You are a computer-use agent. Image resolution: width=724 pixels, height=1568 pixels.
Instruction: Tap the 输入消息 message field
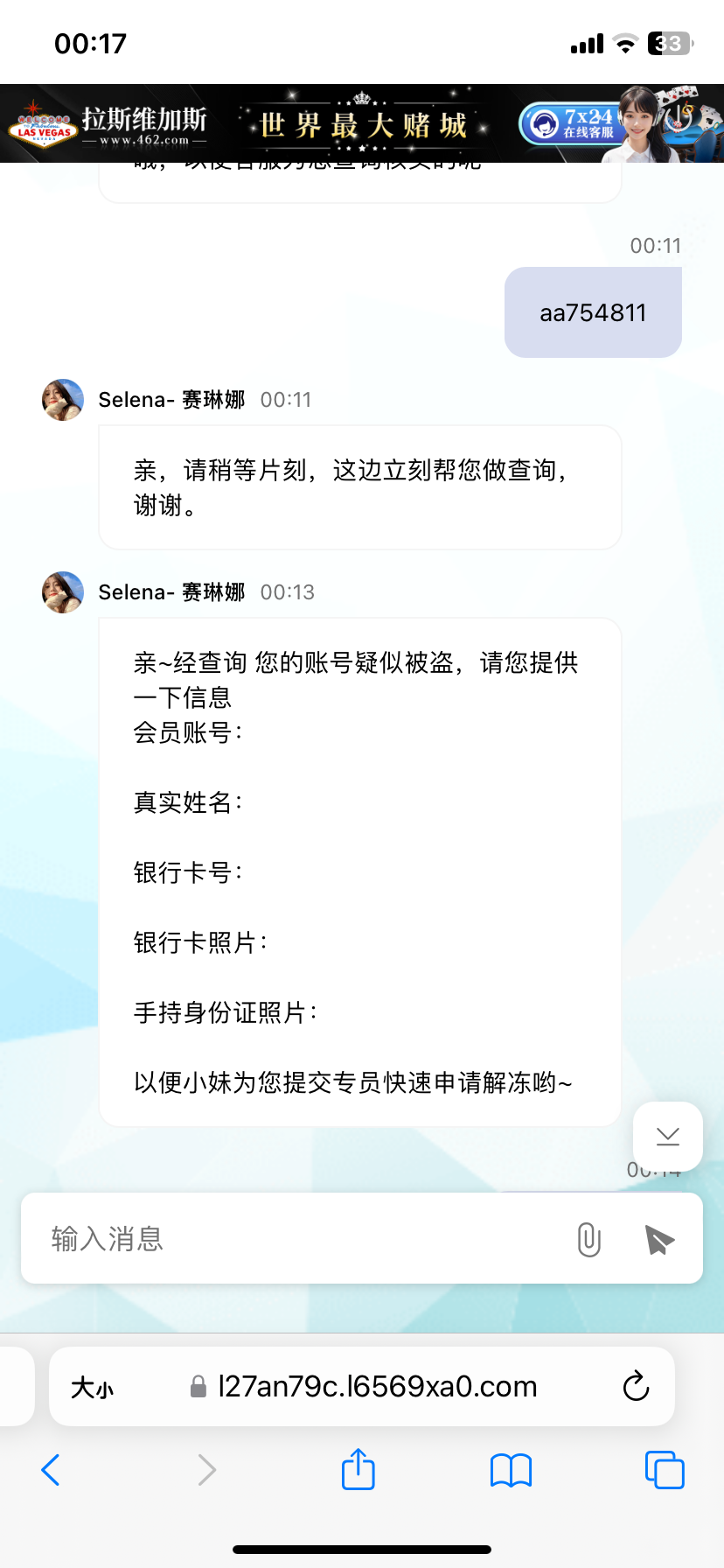pyautogui.click(x=297, y=1239)
